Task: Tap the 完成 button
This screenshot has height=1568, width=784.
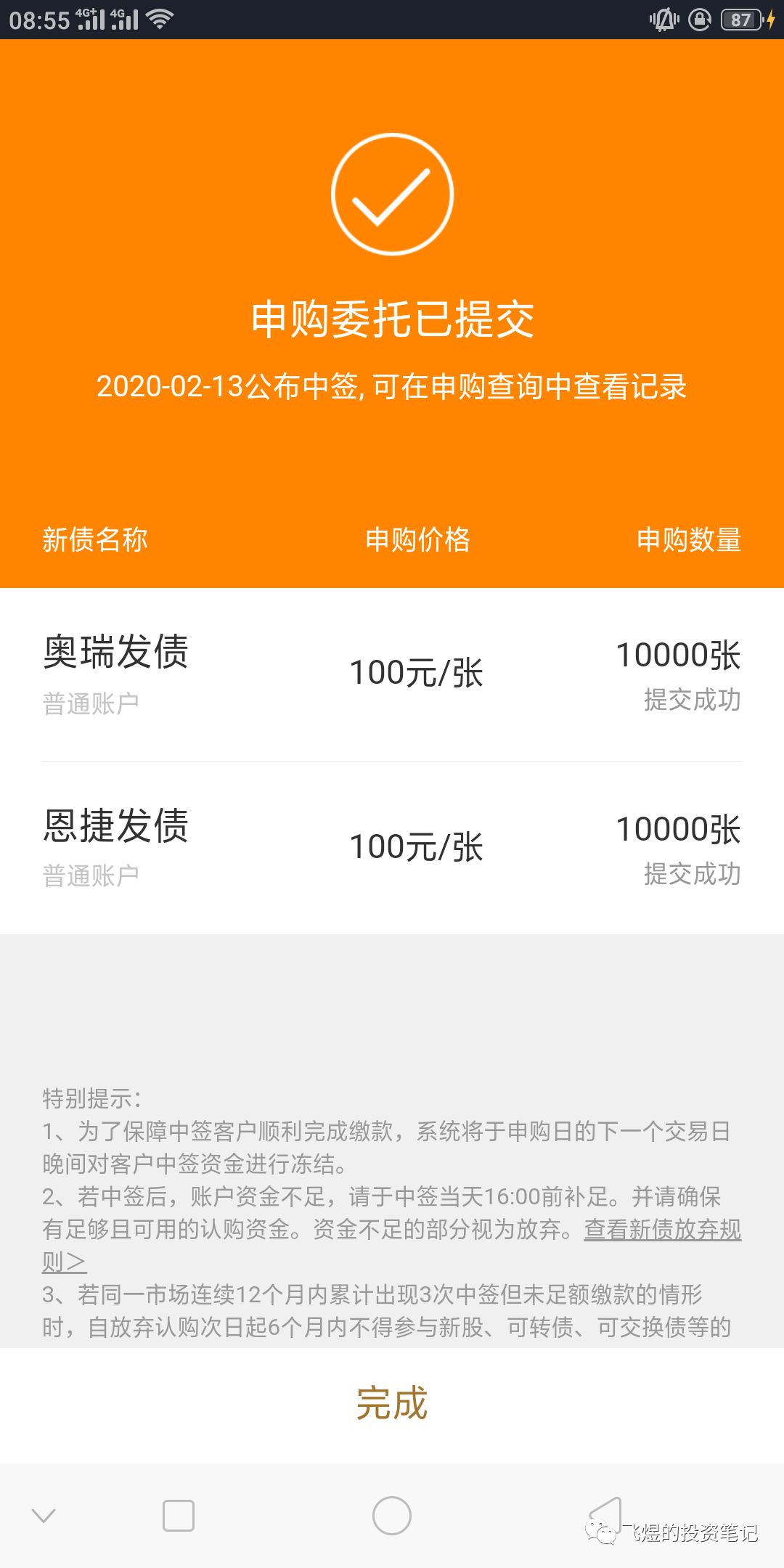Action: point(392,1401)
